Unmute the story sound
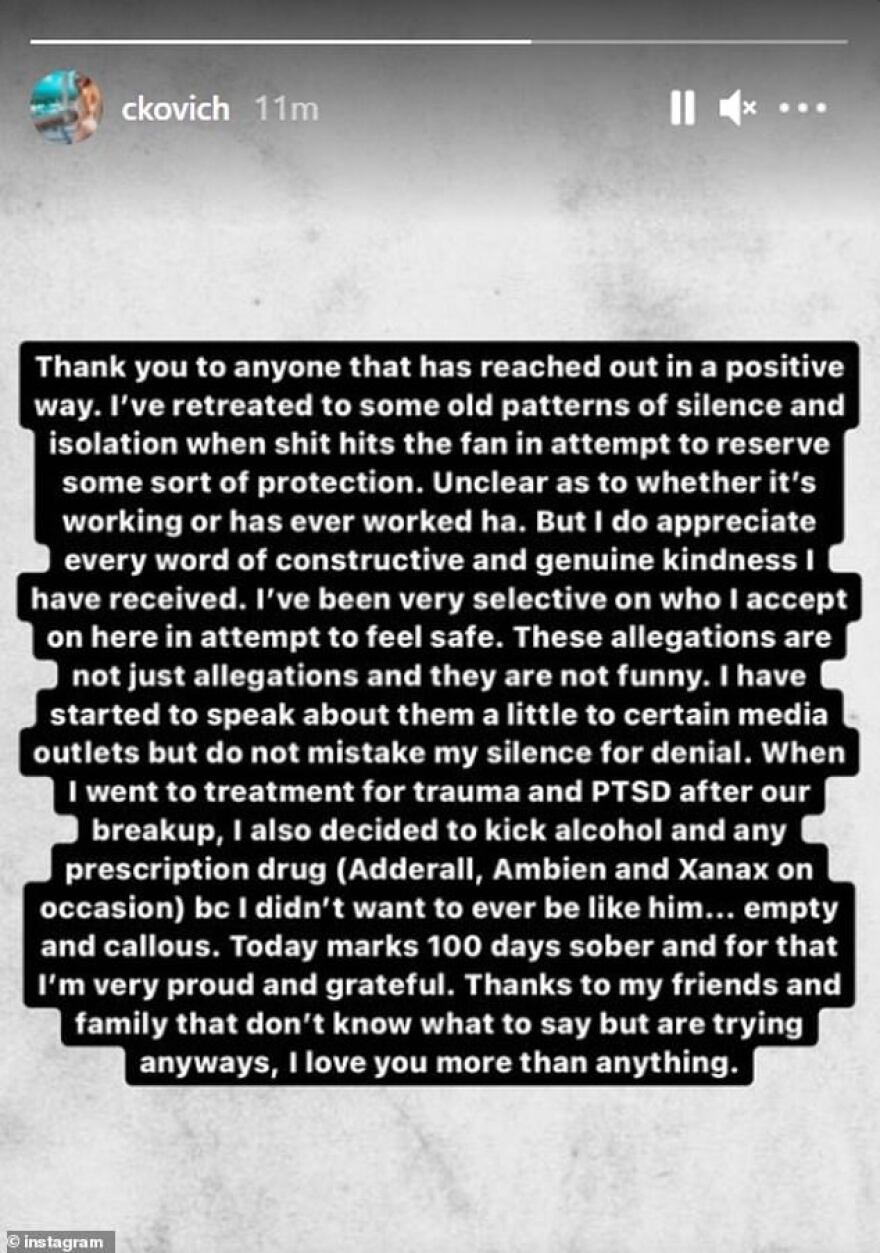The height and width of the screenshot is (1253, 880). [737, 108]
